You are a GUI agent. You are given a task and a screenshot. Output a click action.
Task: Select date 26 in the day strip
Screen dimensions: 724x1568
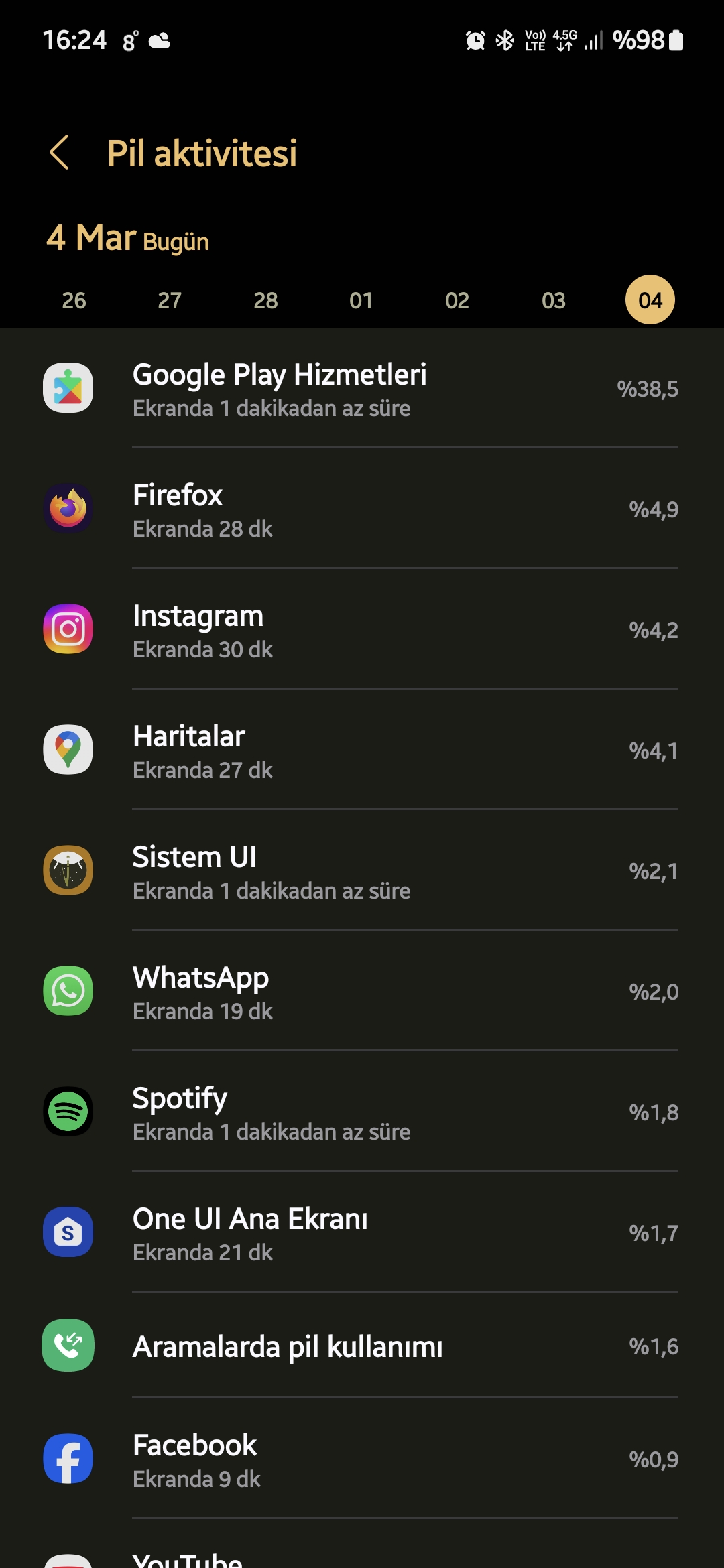coord(74,300)
